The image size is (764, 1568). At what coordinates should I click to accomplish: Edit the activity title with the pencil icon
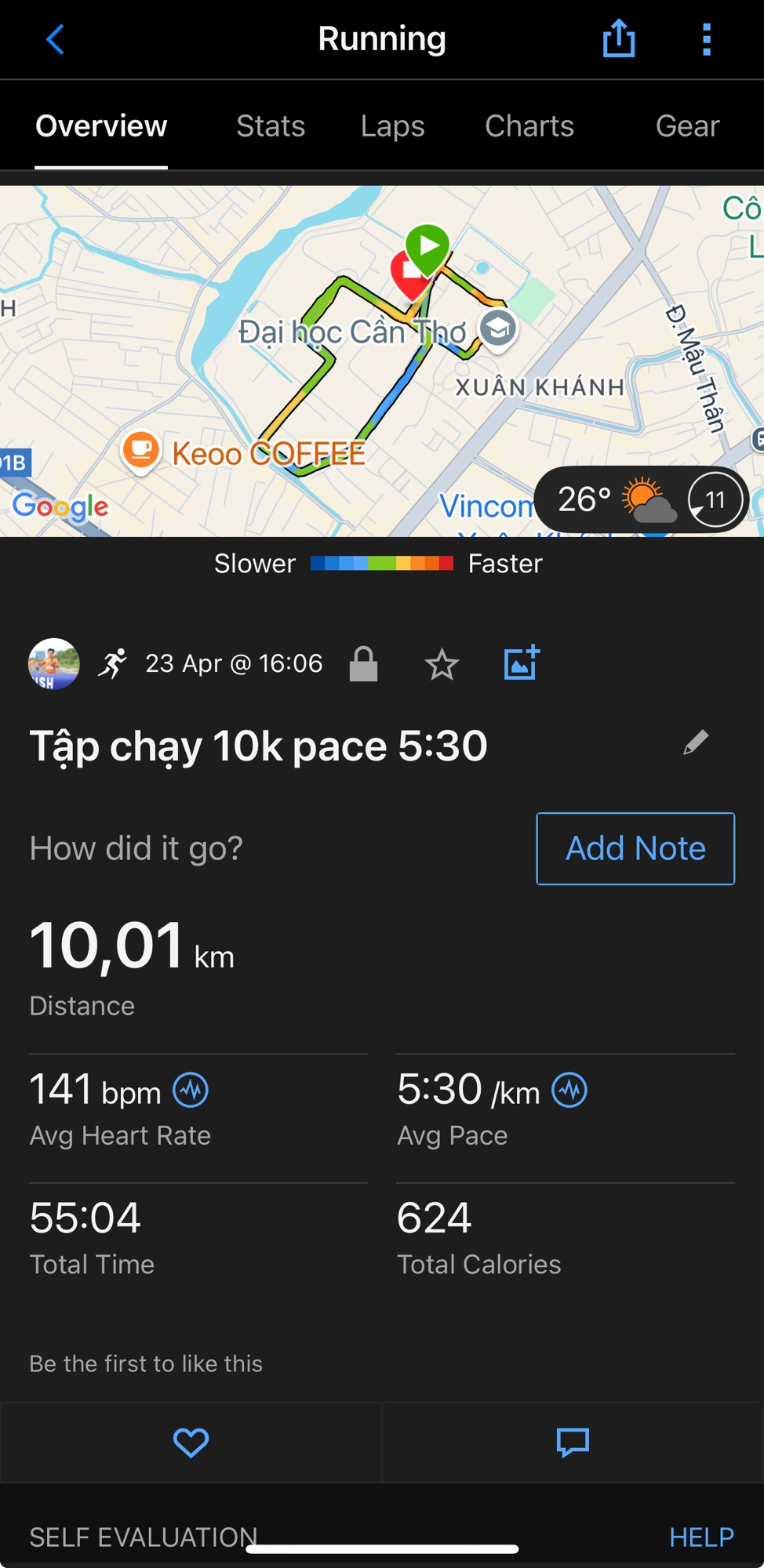coord(695,743)
